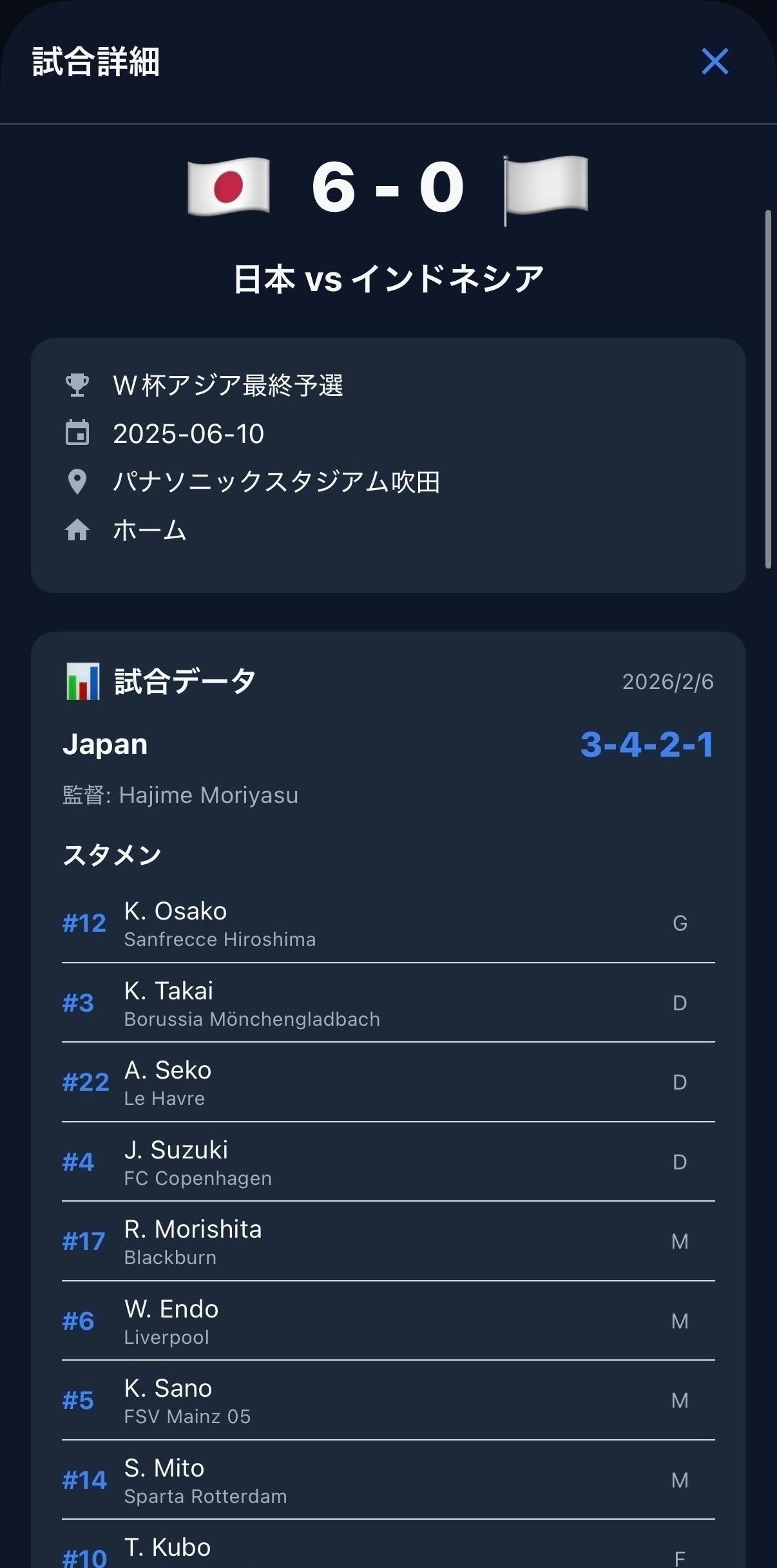Screen dimensions: 777x1568
Task: Click jersey number #10 for T. Kubo
Action: pos(84,1561)
